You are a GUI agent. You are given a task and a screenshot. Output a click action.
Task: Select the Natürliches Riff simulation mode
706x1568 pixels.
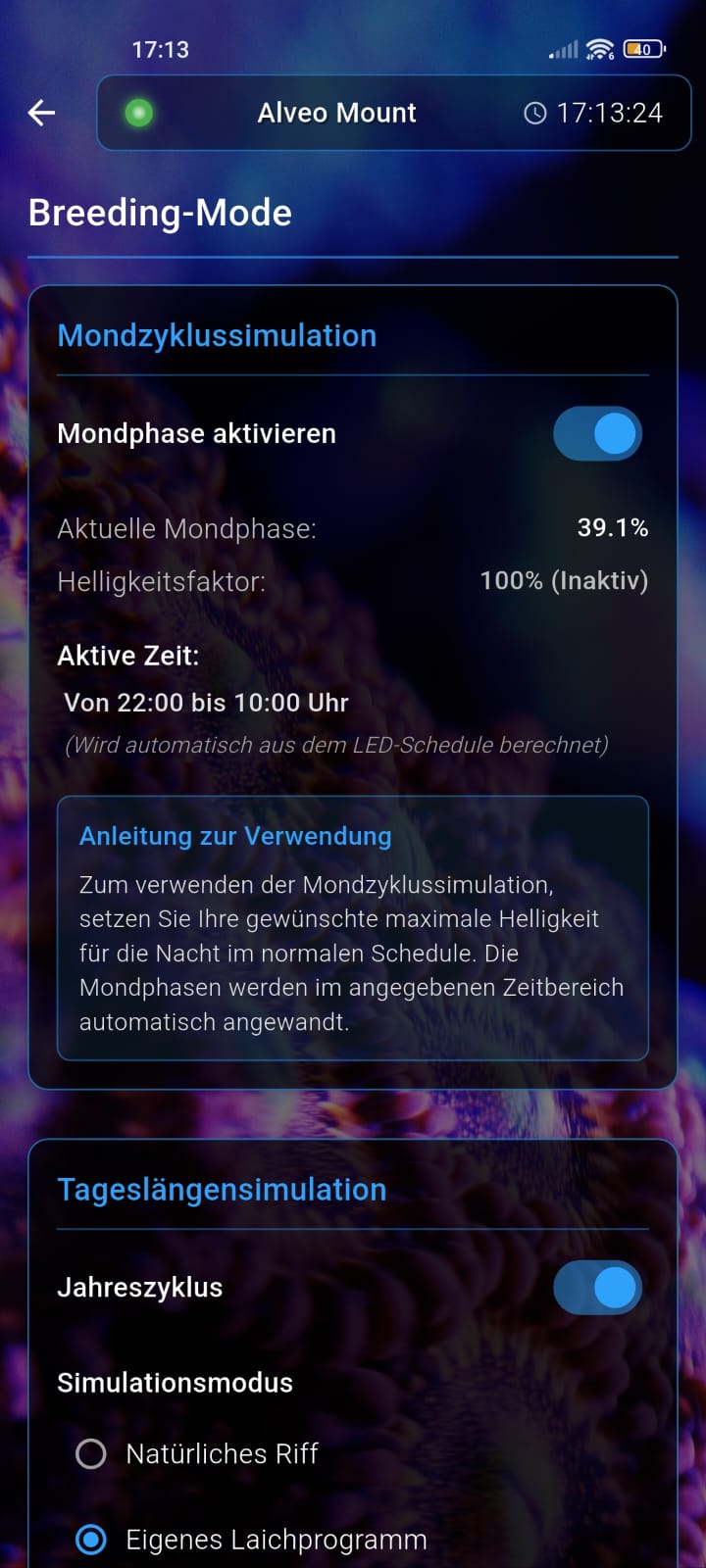click(91, 1453)
